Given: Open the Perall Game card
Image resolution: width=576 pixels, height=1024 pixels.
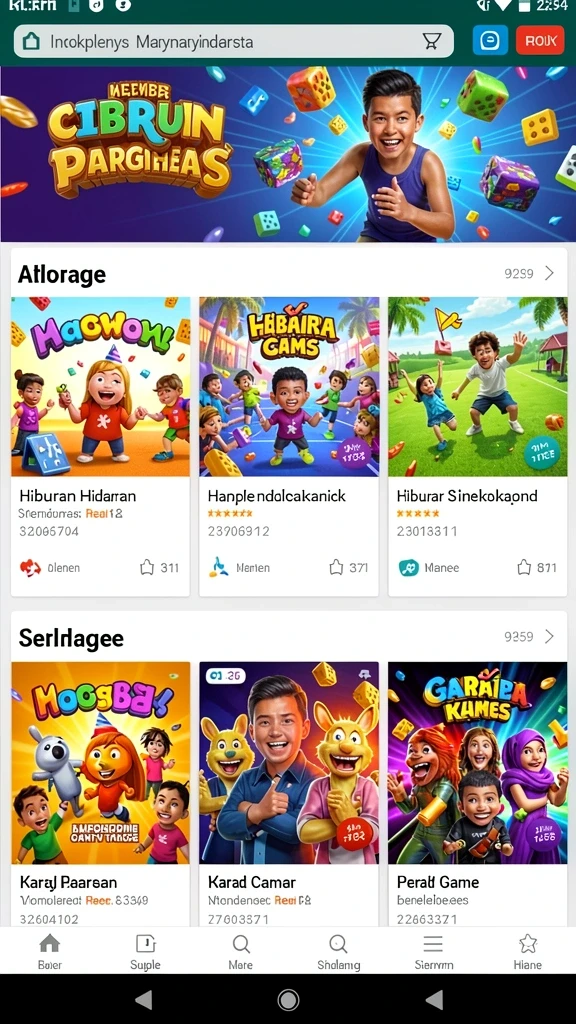Looking at the screenshot, I should (477, 793).
